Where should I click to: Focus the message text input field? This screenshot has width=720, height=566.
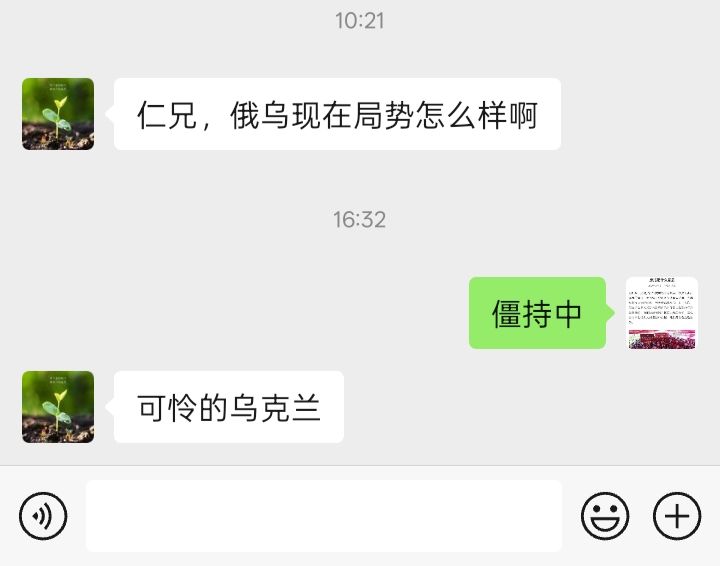pos(323,516)
